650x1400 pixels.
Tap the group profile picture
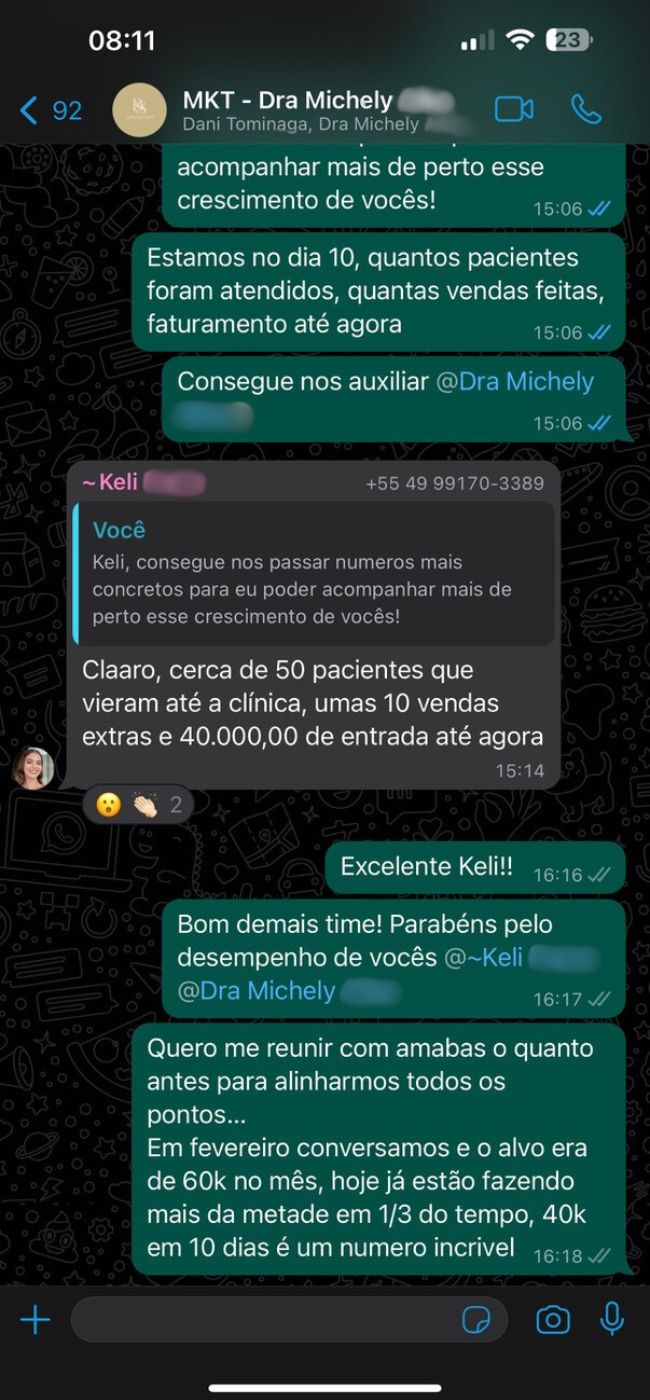pyautogui.click(x=139, y=110)
